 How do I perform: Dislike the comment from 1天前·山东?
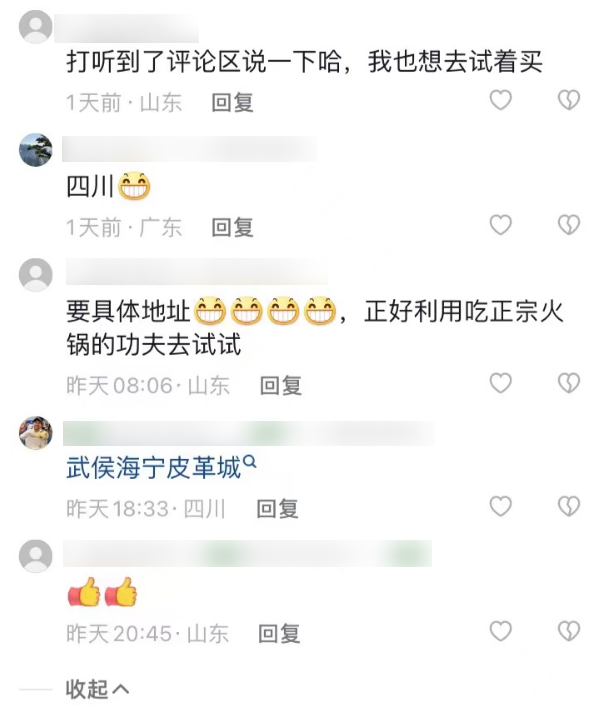click(568, 100)
